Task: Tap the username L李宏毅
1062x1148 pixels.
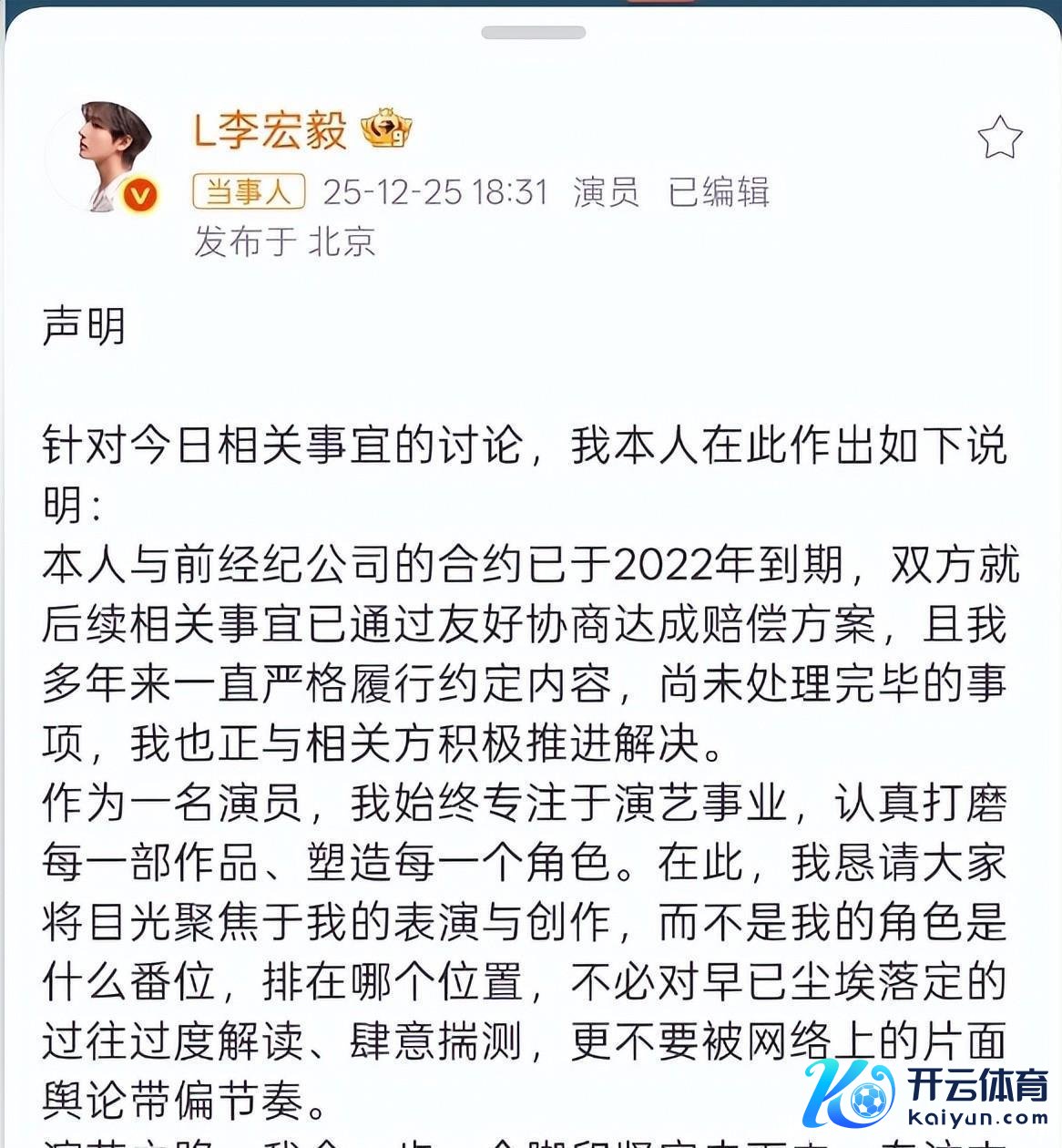Action: pyautogui.click(x=271, y=130)
